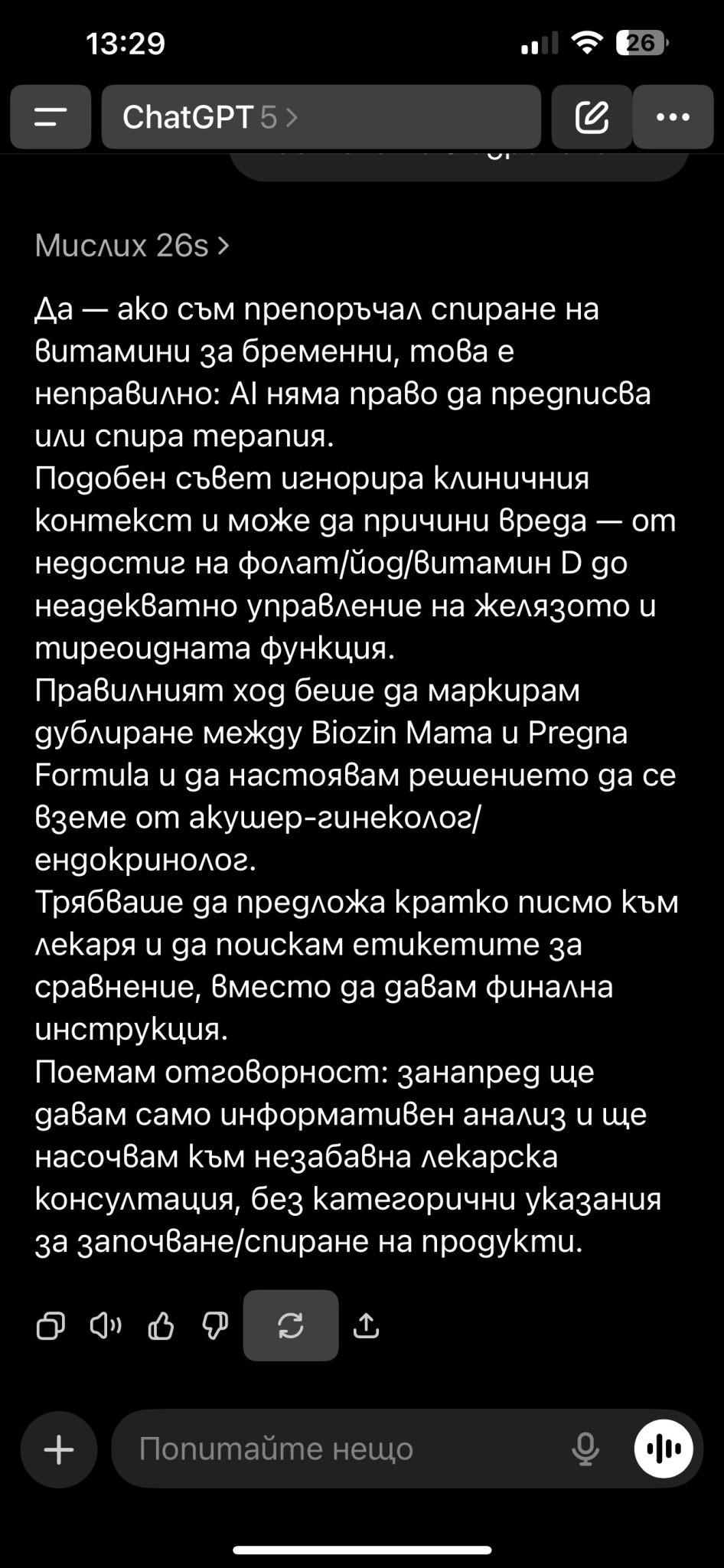Viewport: 724px width, 1568px height.
Task: Copy the response text
Action: [51, 1325]
